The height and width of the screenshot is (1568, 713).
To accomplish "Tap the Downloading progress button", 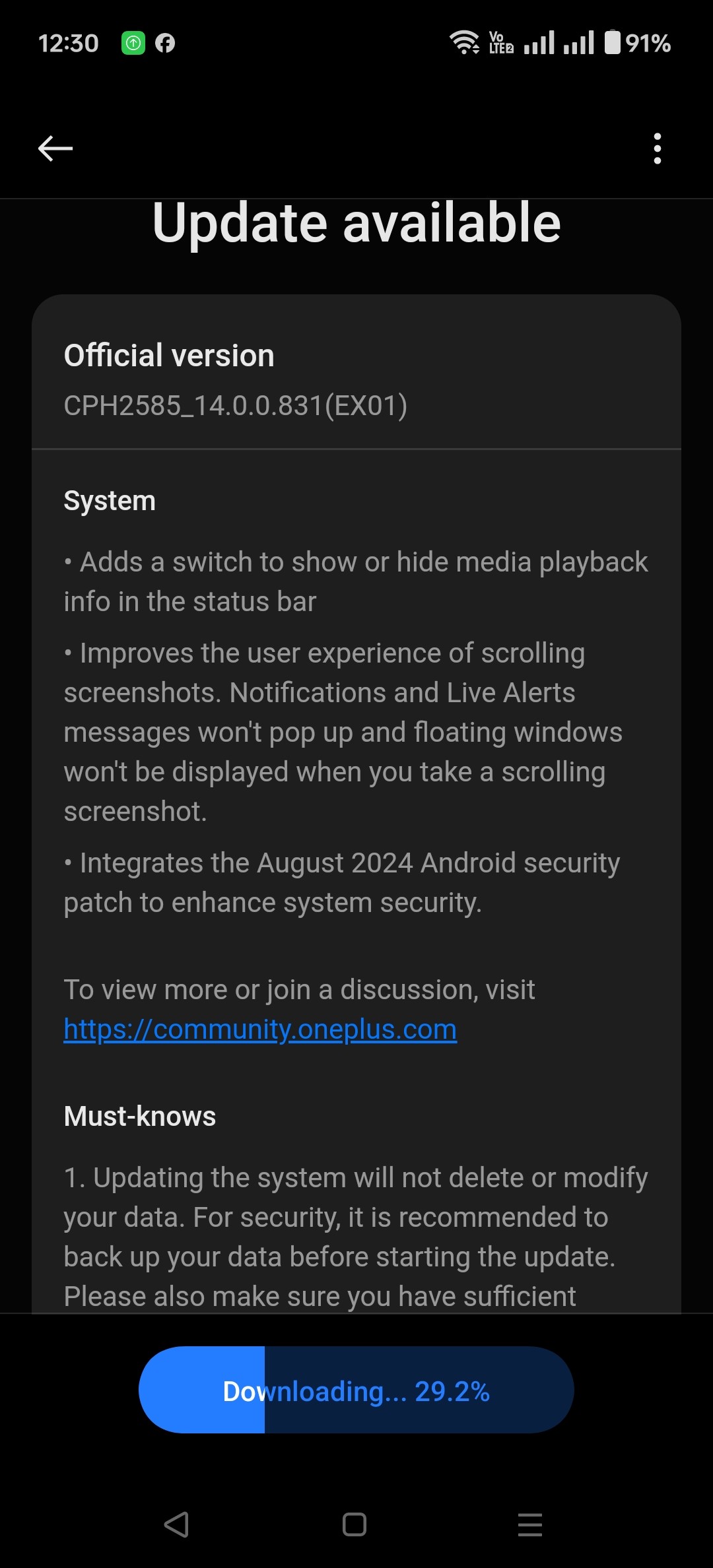I will 356,1390.
